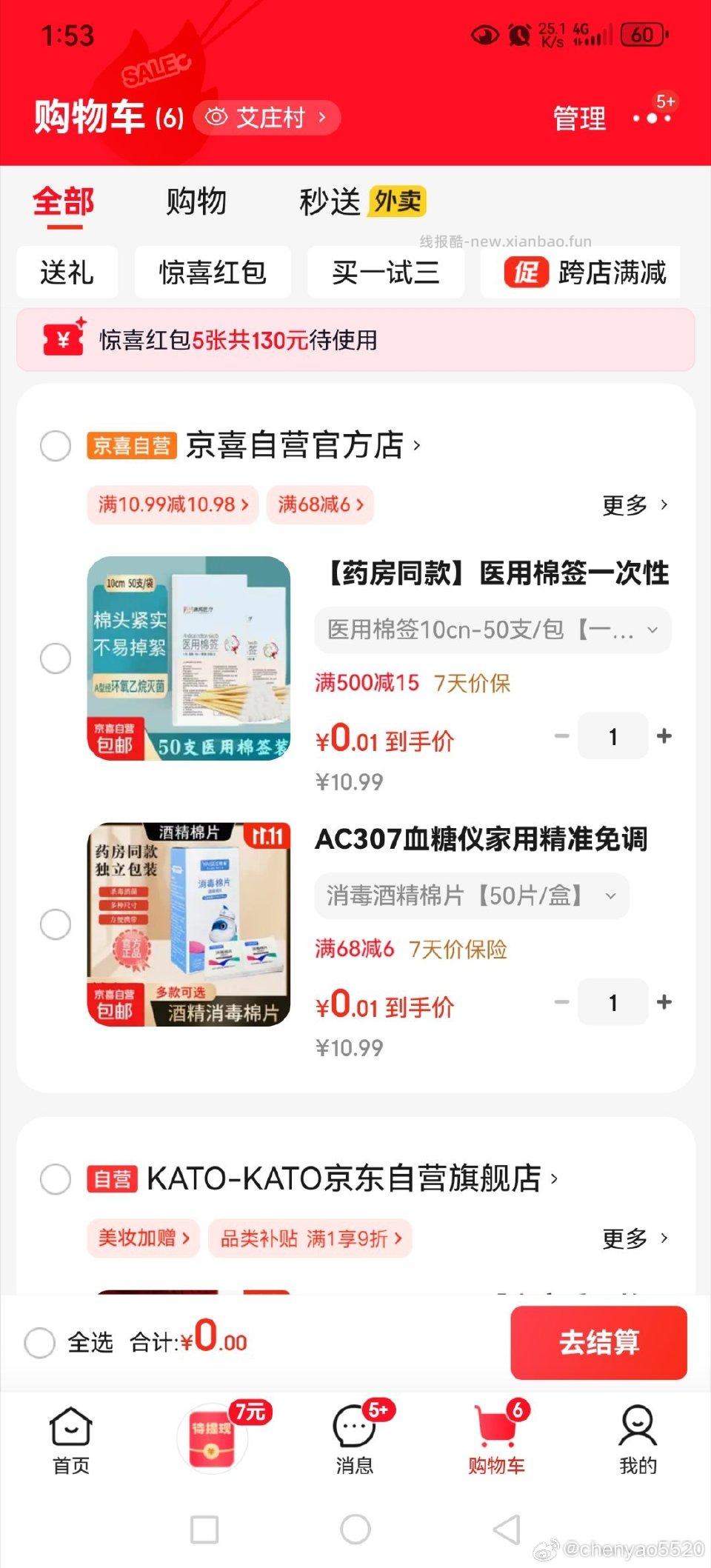Check the 医用棉签 item selection circle
The width and height of the screenshot is (711, 1568).
click(x=56, y=658)
